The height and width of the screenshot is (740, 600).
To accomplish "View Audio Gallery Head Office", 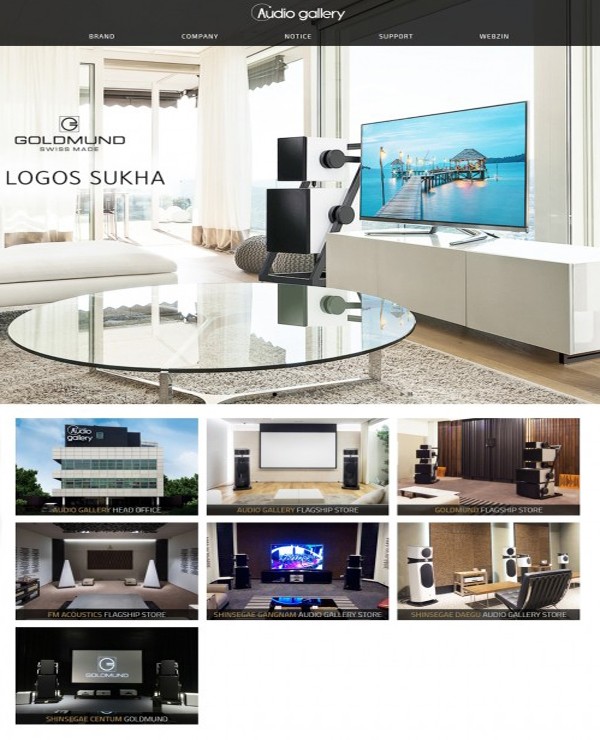I will (106, 466).
